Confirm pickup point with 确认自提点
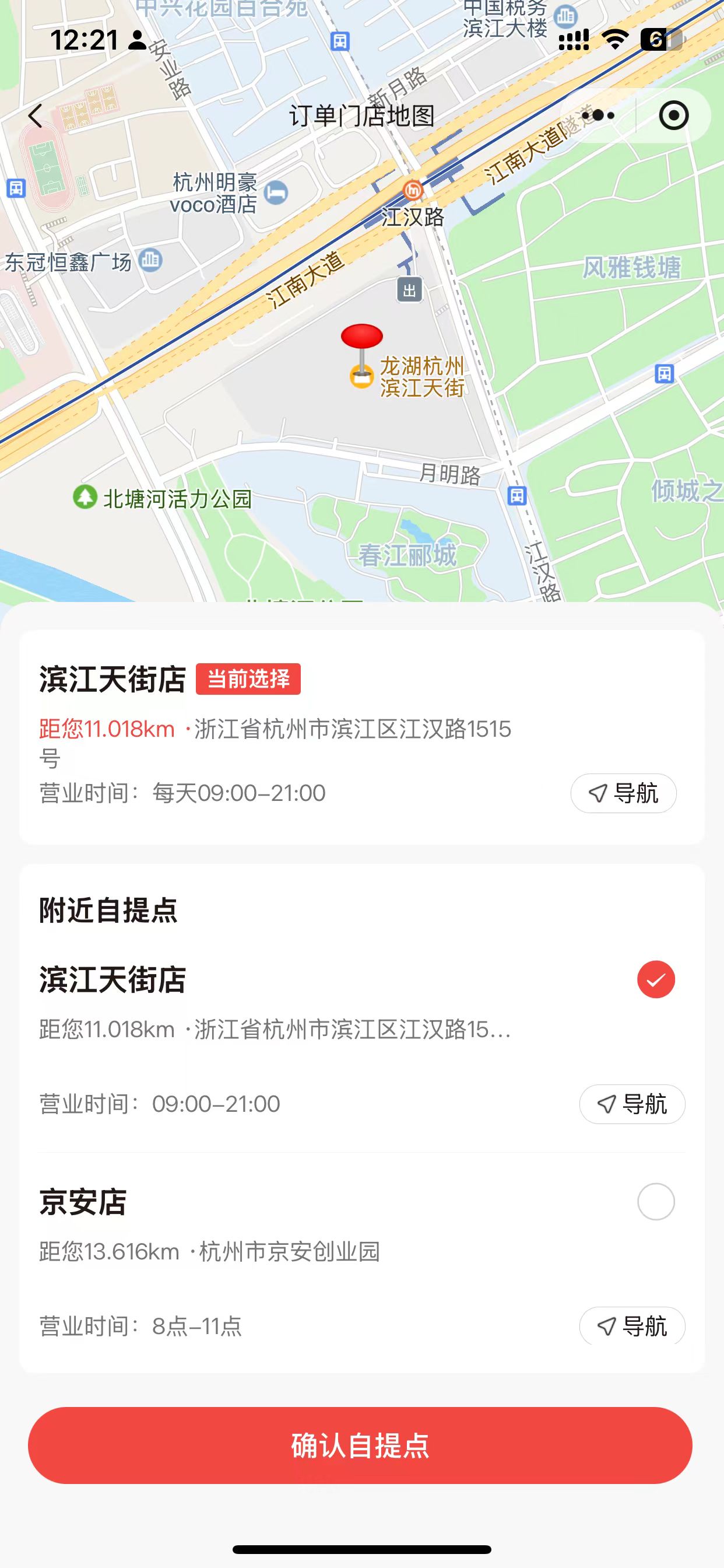This screenshot has height=1568, width=724. point(360,1445)
